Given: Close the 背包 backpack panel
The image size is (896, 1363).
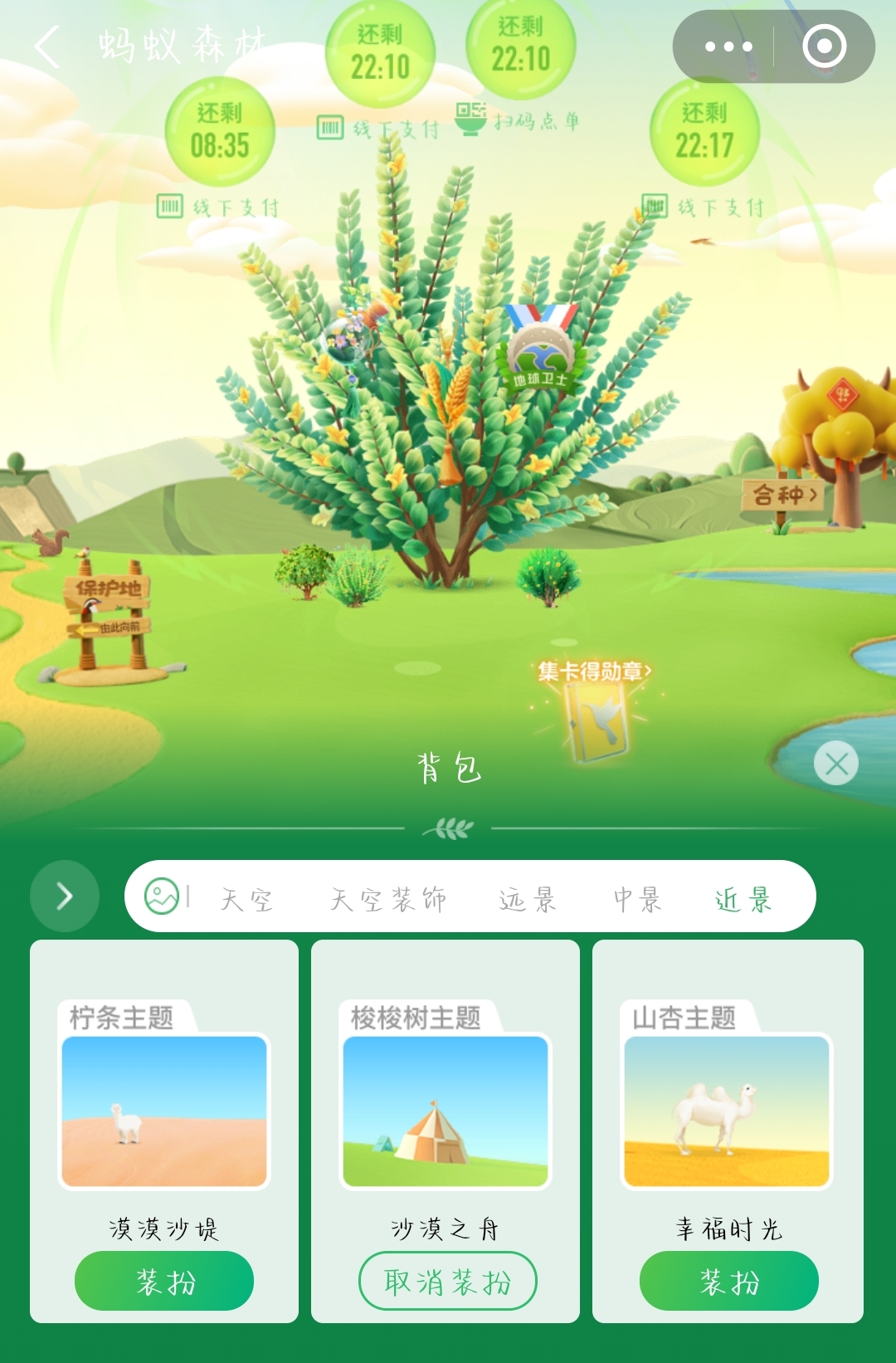Looking at the screenshot, I should (836, 763).
